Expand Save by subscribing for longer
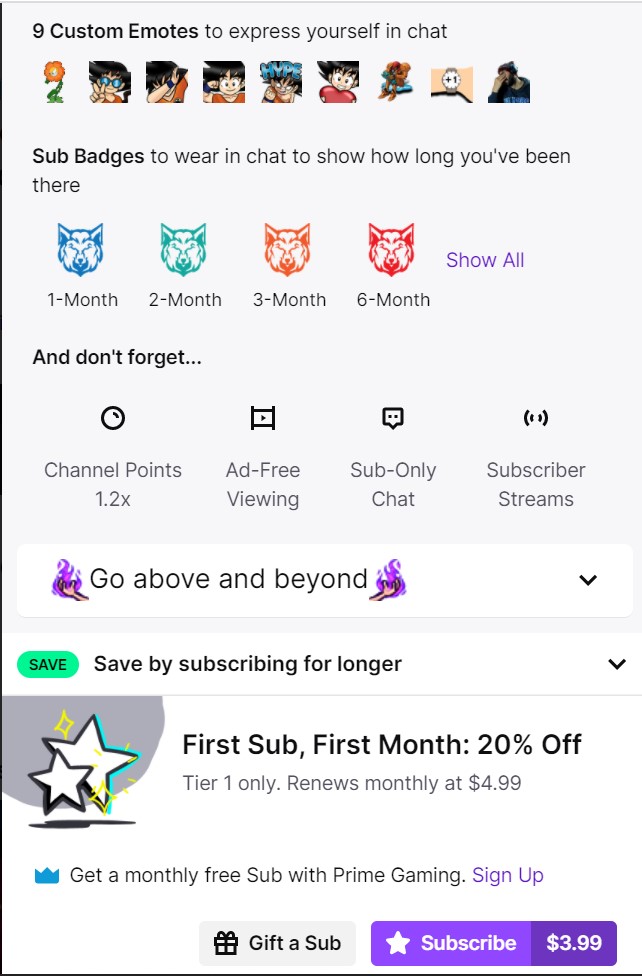The image size is (642, 976). pos(617,664)
